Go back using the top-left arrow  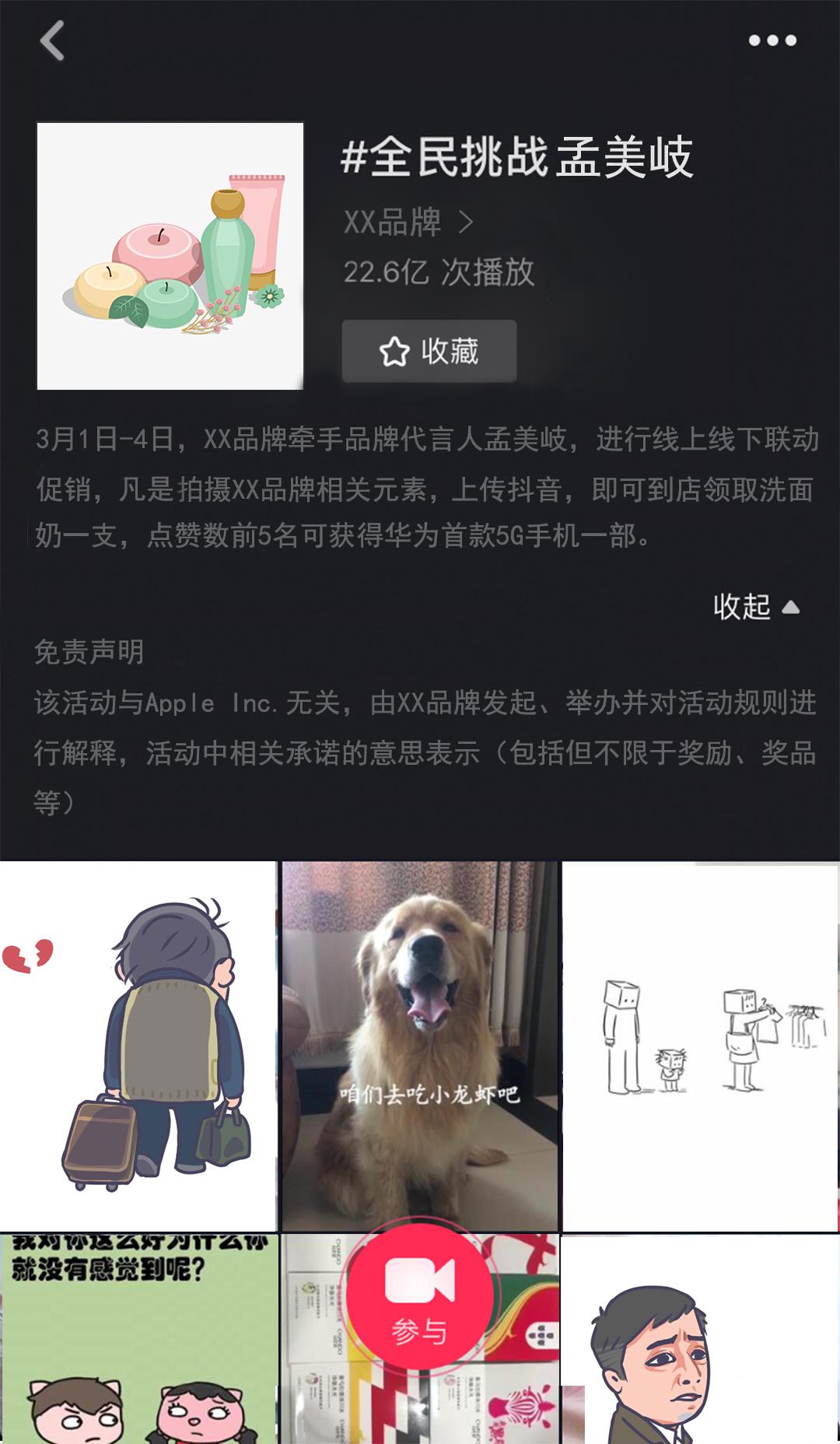click(x=52, y=40)
